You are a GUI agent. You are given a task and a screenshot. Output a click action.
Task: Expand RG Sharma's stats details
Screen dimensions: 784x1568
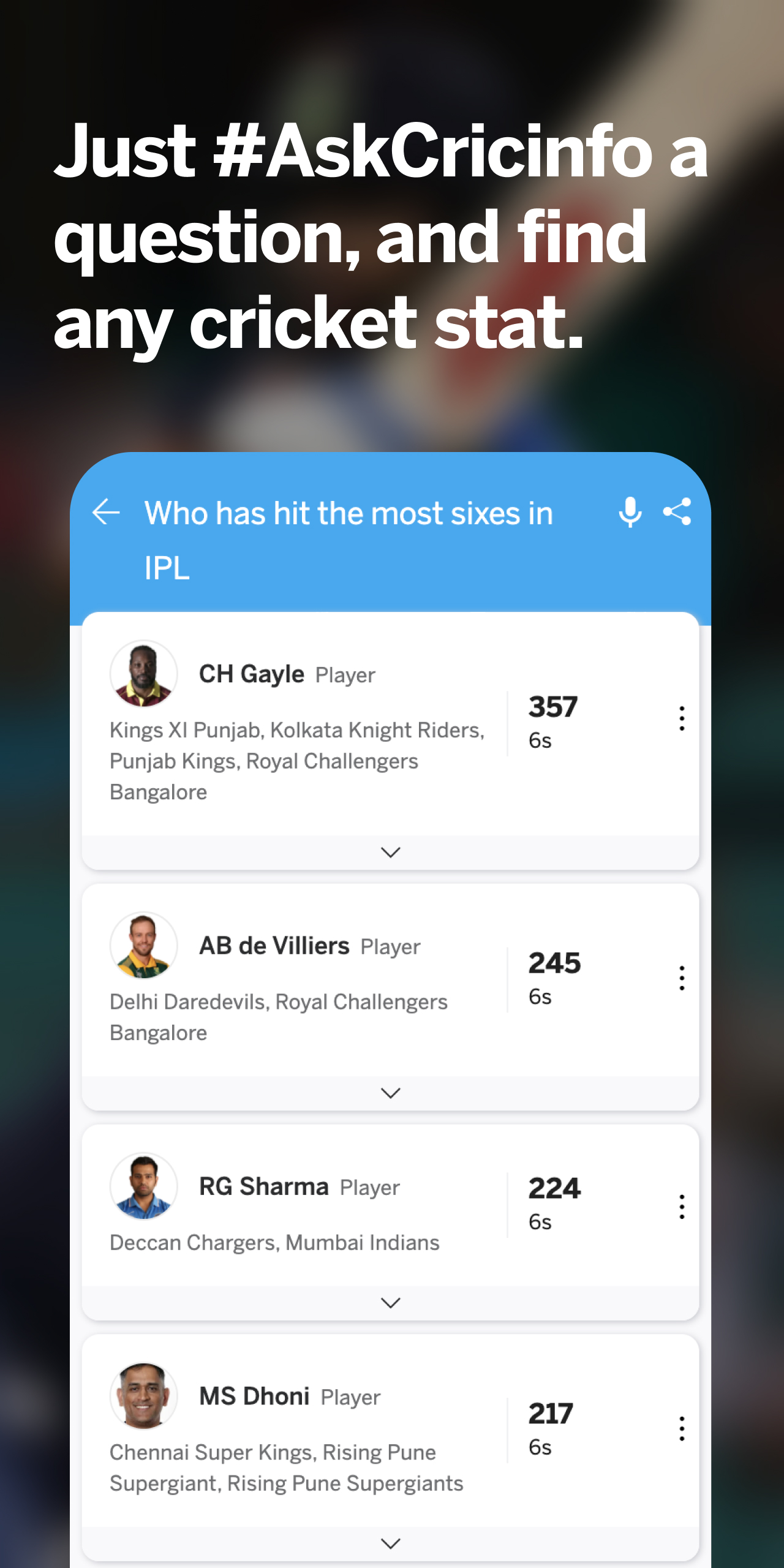(x=390, y=1303)
